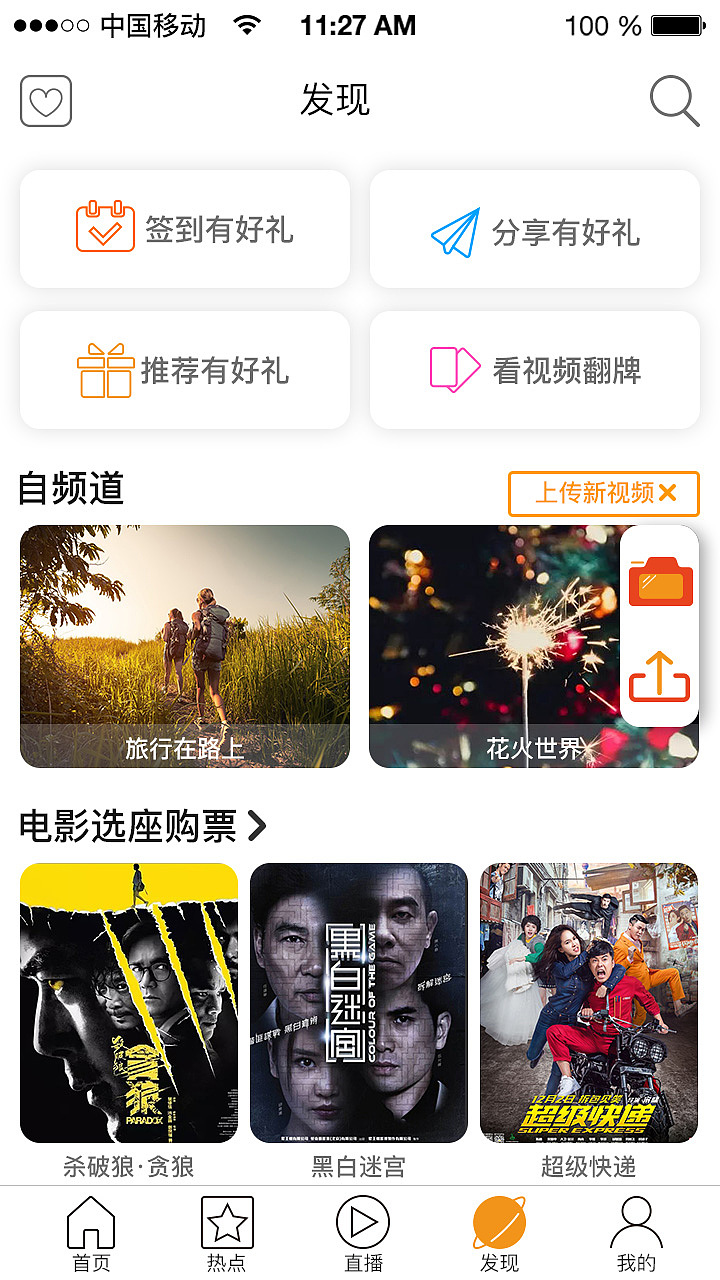The height and width of the screenshot is (1280, 720).
Task: Select the 推荐有好礼 gift card
Action: [x=185, y=370]
